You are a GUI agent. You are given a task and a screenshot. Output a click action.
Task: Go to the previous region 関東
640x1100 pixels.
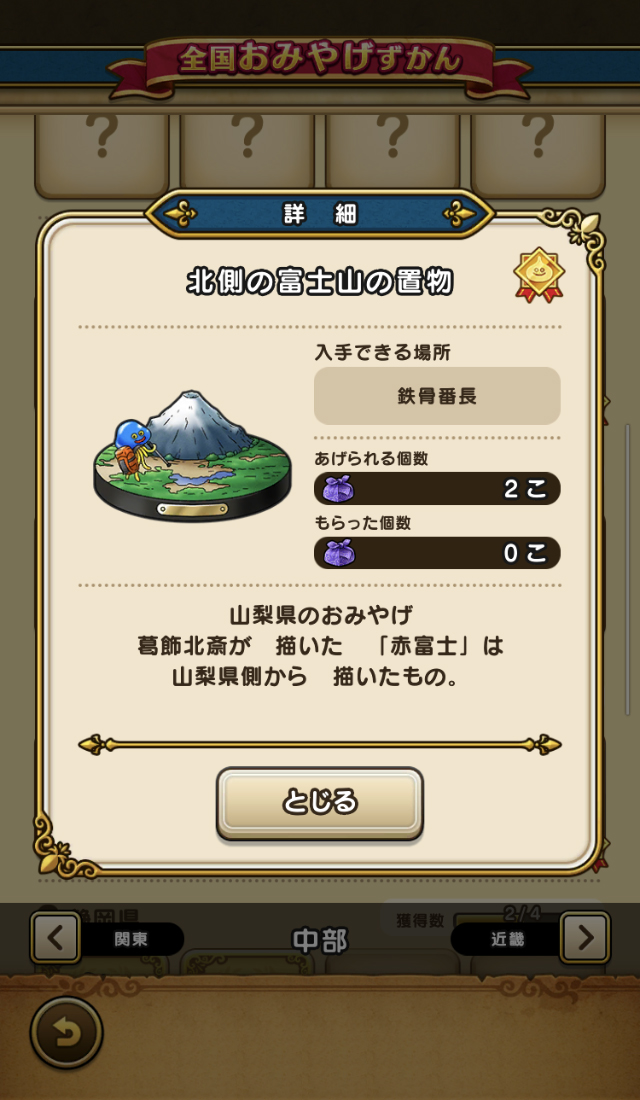(x=56, y=938)
